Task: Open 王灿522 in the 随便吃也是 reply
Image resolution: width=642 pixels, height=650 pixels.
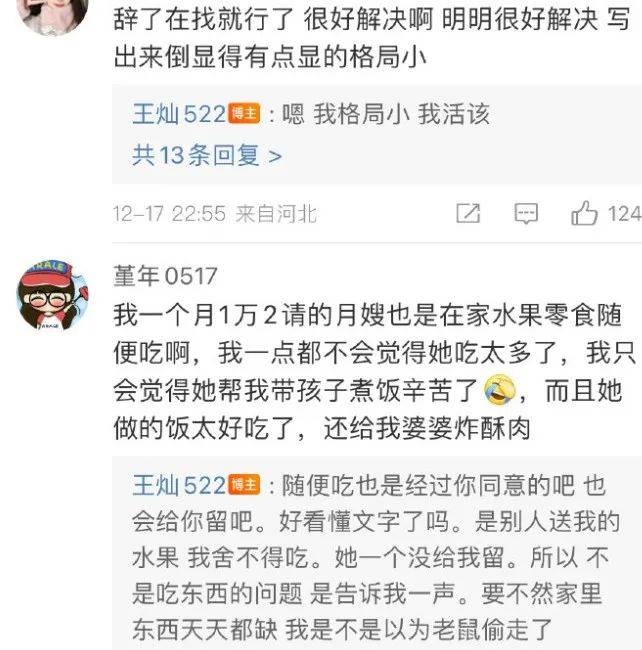Action: pos(178,486)
